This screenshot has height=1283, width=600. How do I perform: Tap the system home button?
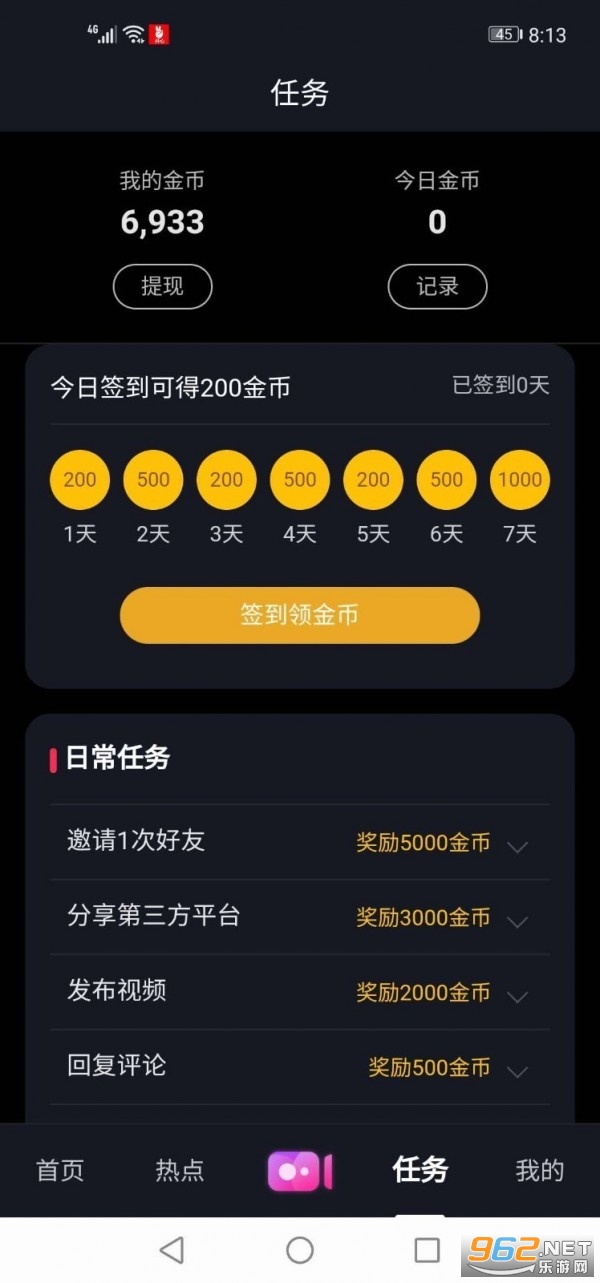(300, 1249)
